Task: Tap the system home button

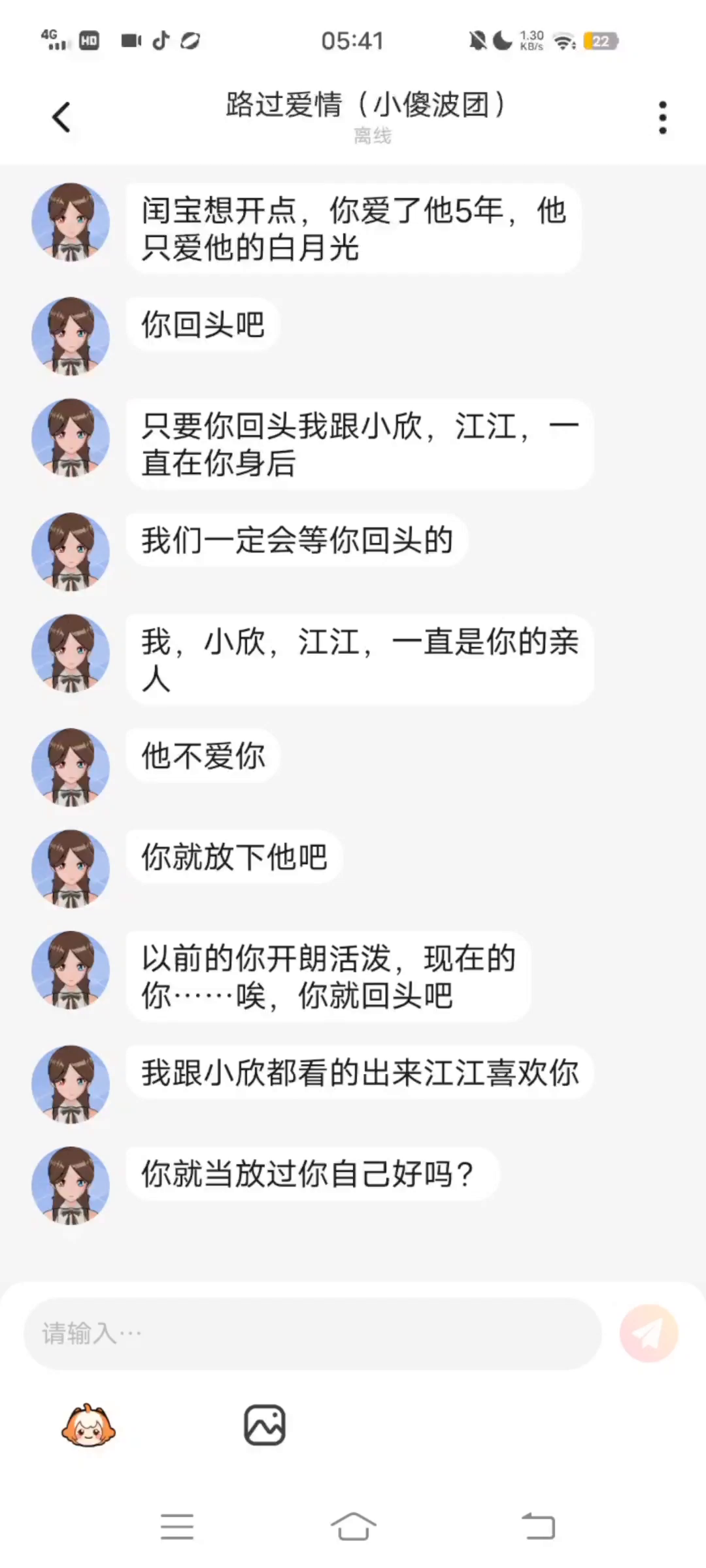Action: [353, 1527]
